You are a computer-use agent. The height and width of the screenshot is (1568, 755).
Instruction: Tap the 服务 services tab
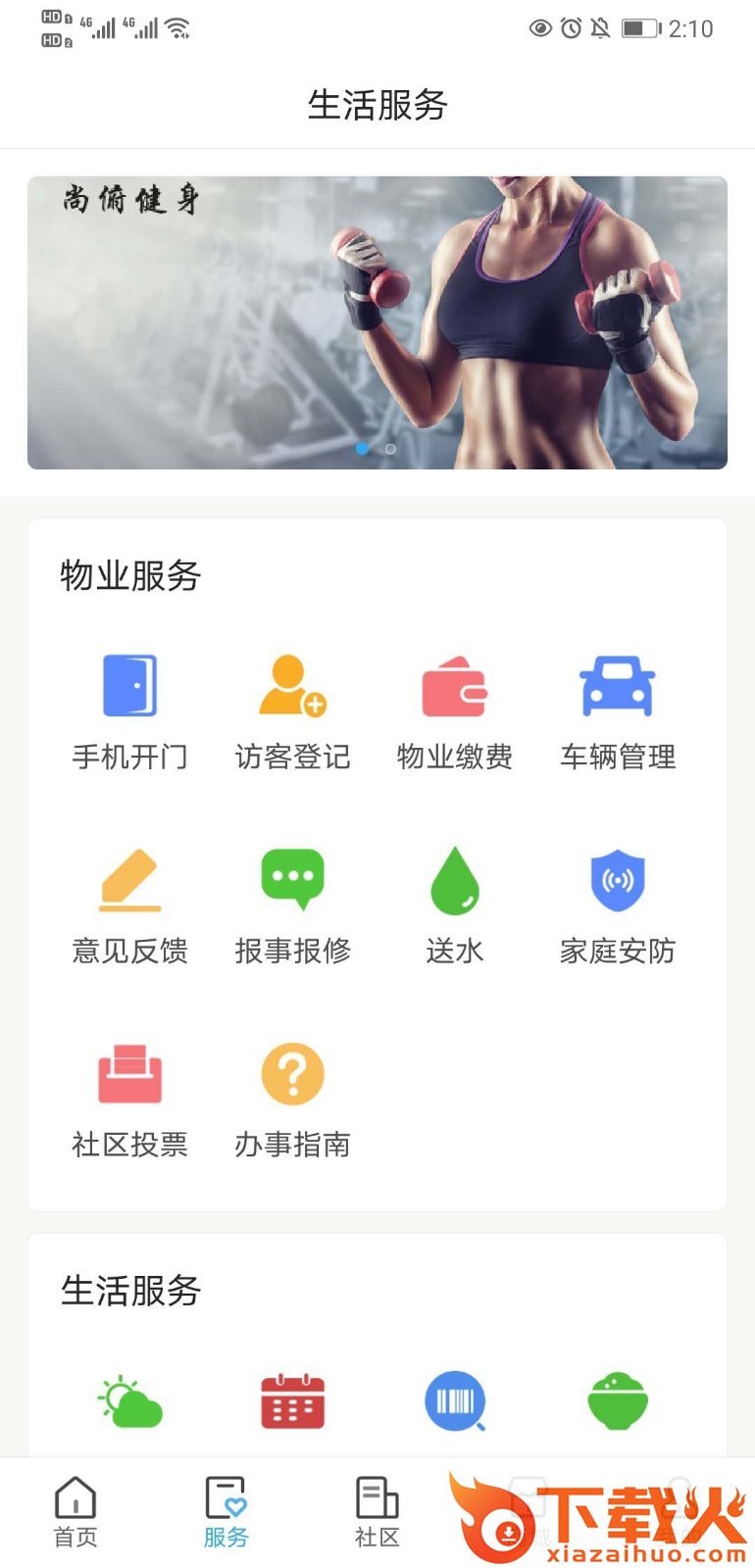226,1512
